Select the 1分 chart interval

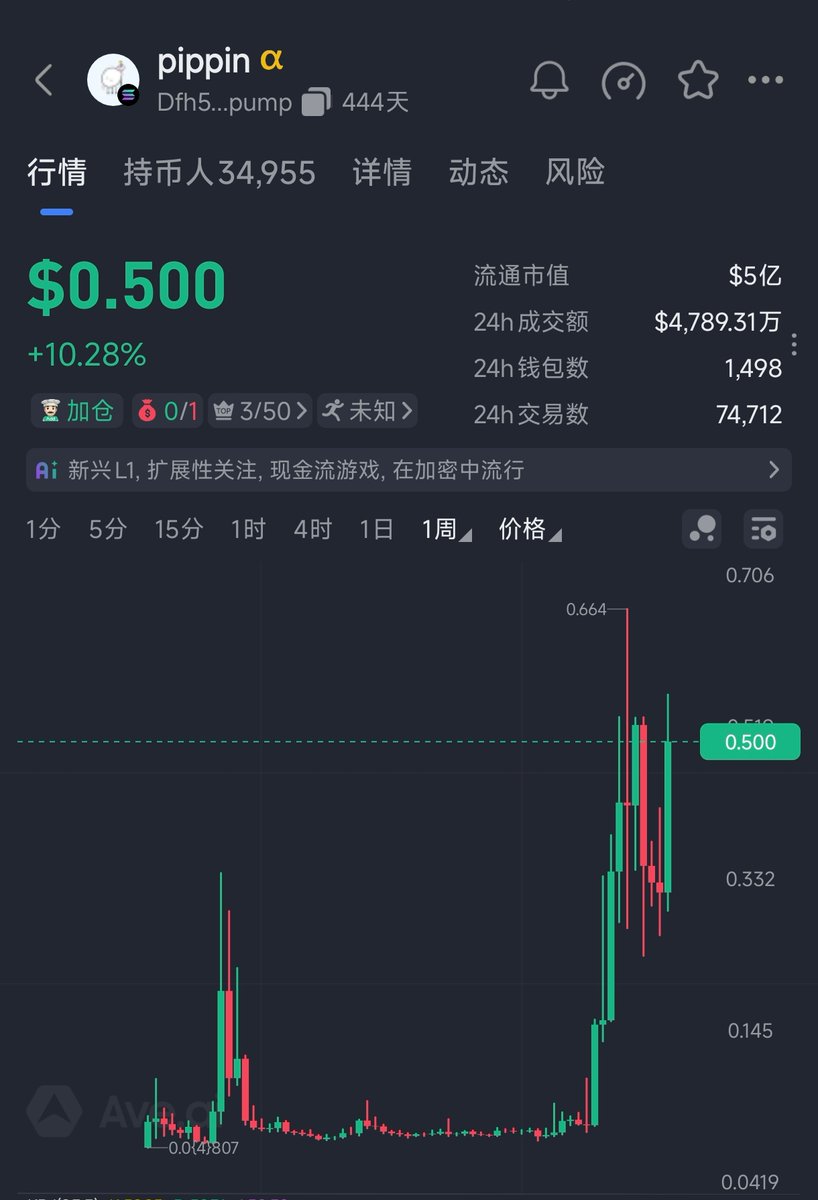[43, 529]
